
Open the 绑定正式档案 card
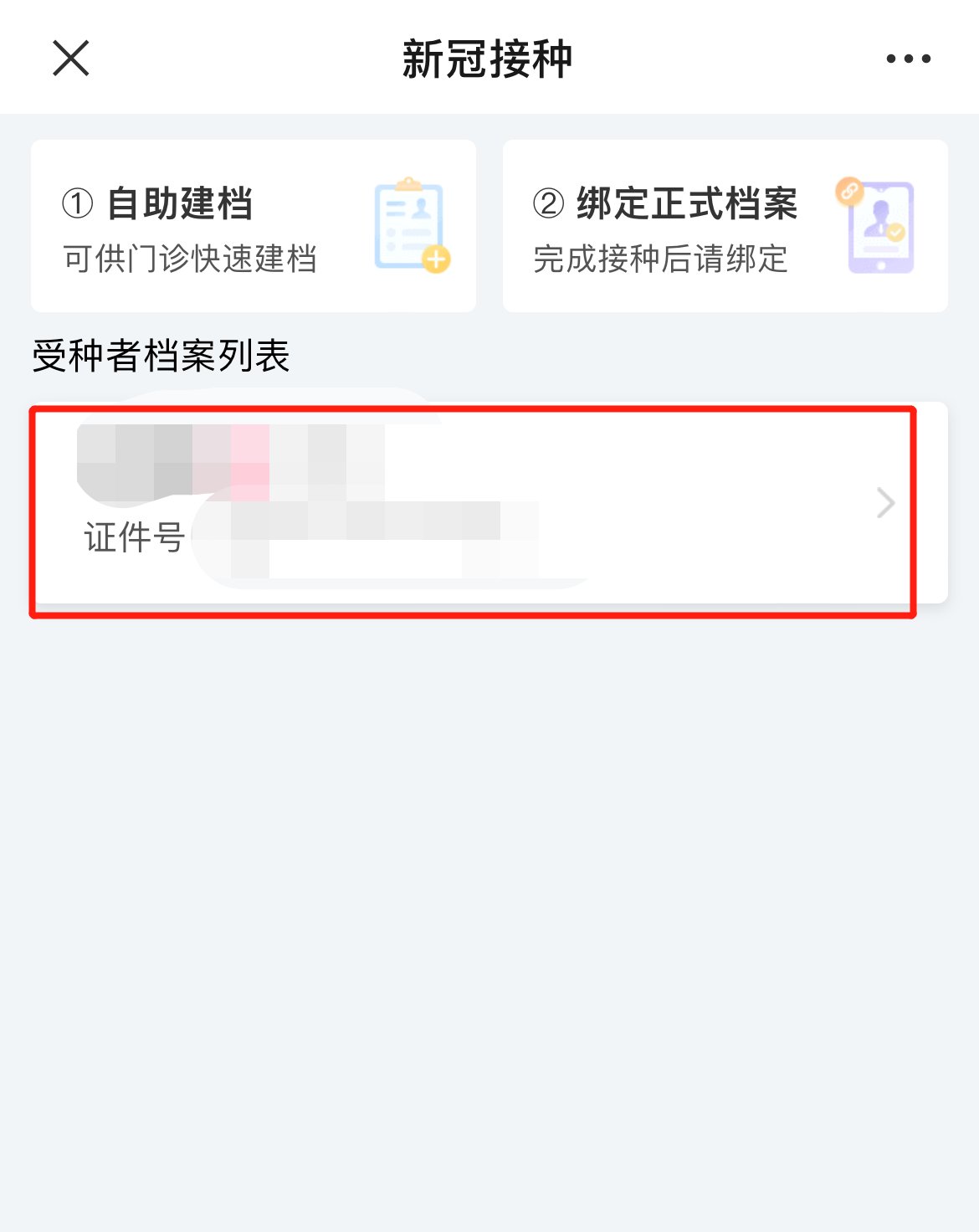pos(725,226)
